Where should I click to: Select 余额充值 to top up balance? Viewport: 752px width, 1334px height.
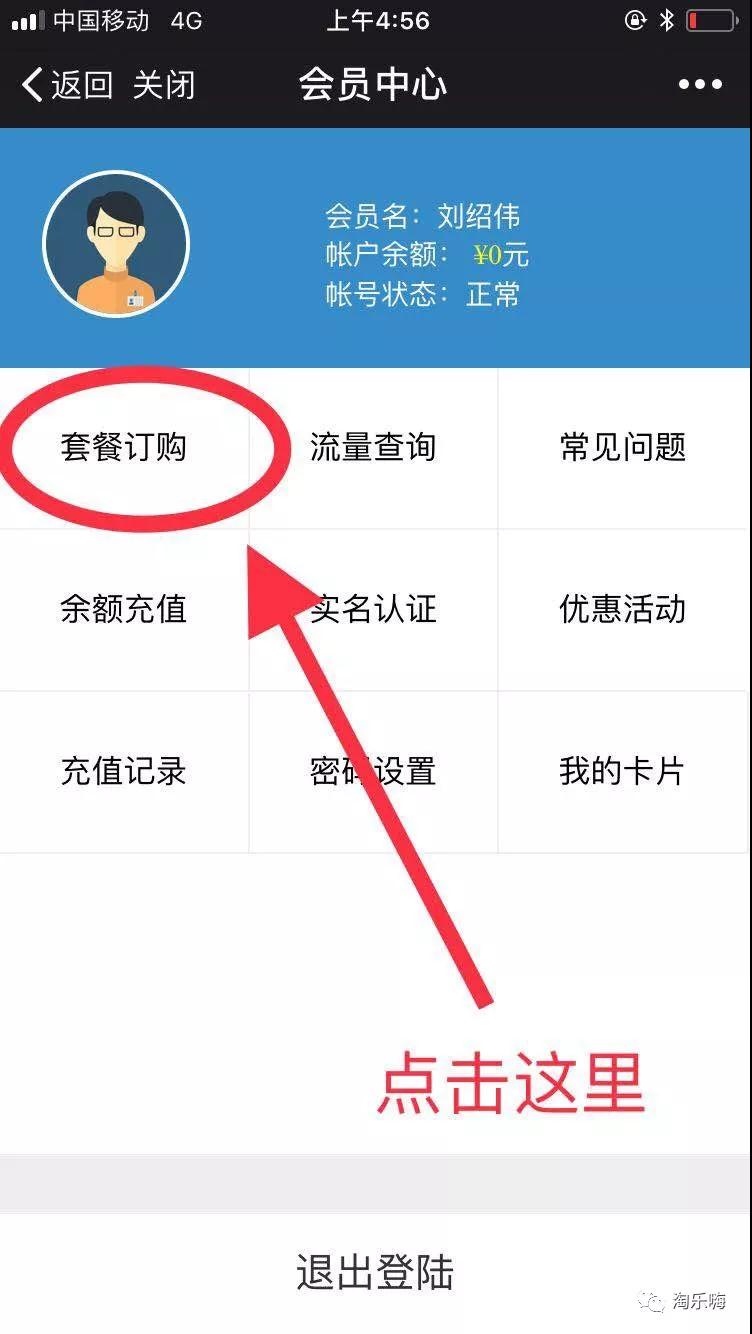(x=124, y=609)
